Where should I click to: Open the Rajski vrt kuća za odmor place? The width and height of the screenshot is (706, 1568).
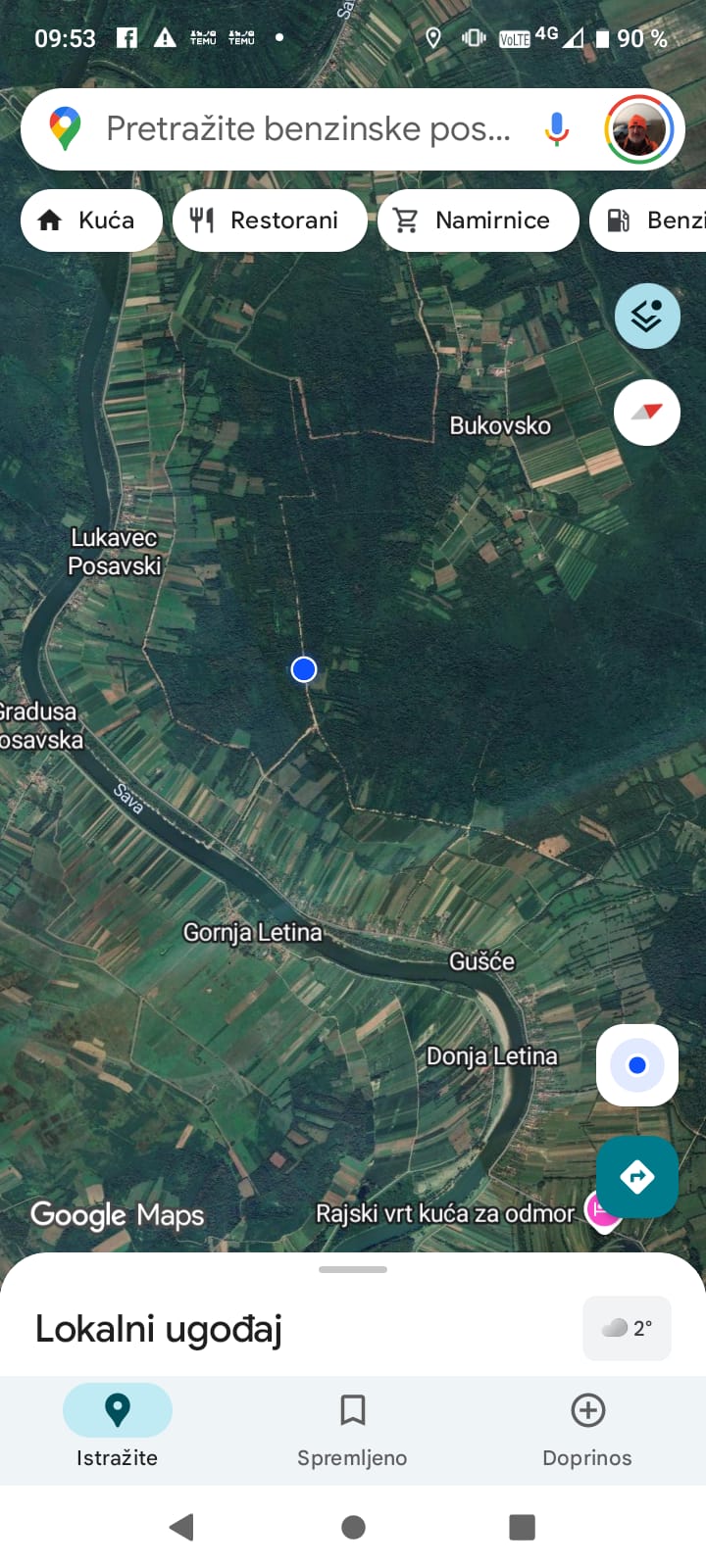click(x=445, y=1213)
